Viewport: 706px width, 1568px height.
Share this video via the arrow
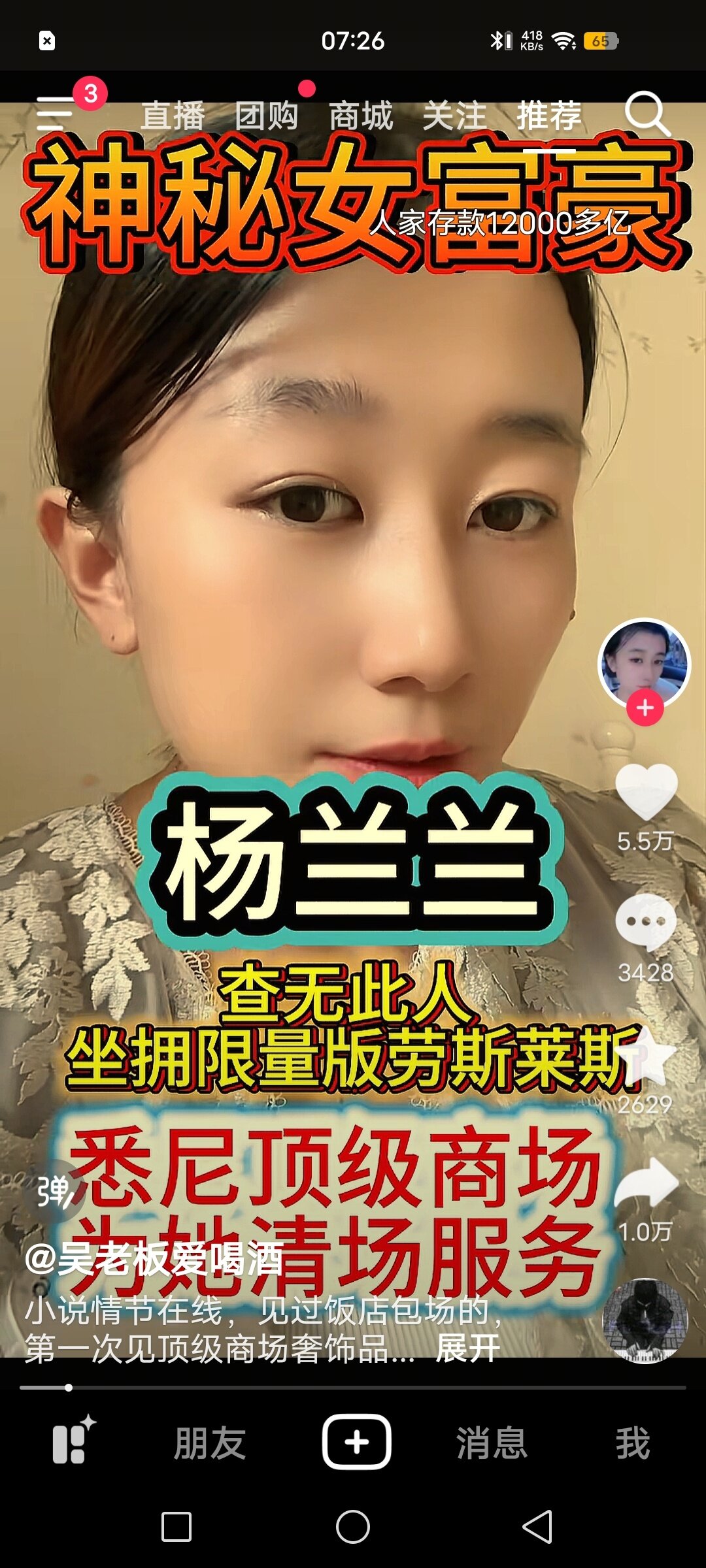click(646, 1184)
